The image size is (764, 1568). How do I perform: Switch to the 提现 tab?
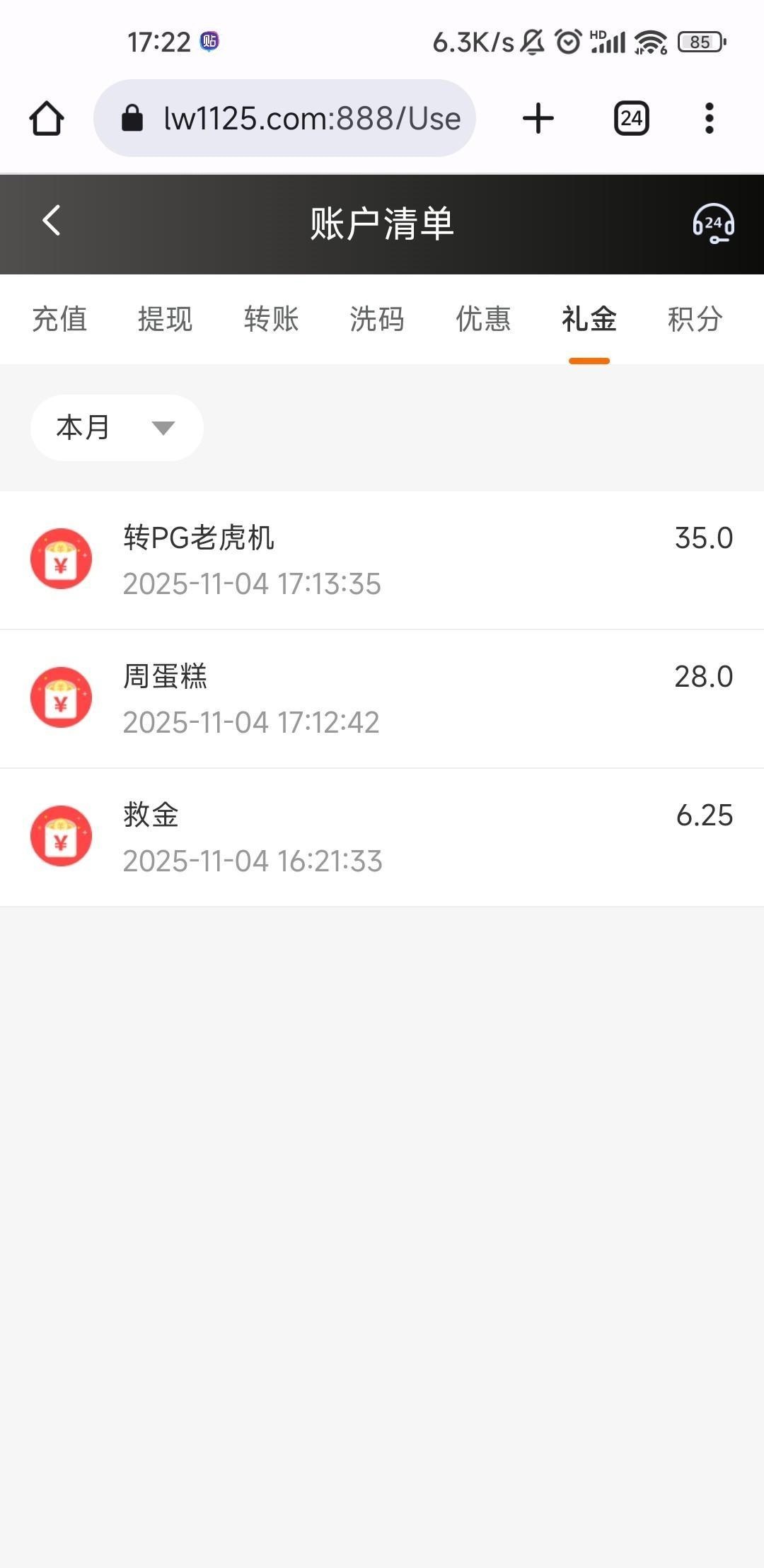coord(165,319)
